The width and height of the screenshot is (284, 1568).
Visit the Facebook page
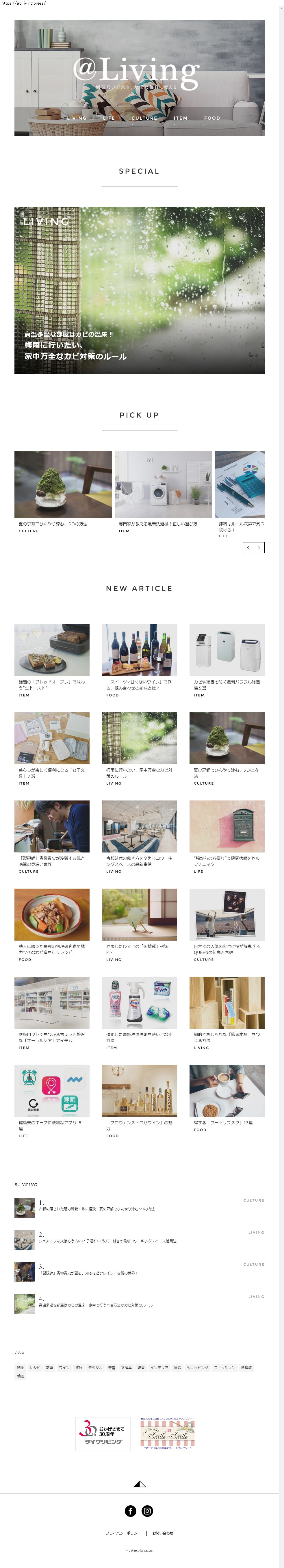[x=130, y=1511]
